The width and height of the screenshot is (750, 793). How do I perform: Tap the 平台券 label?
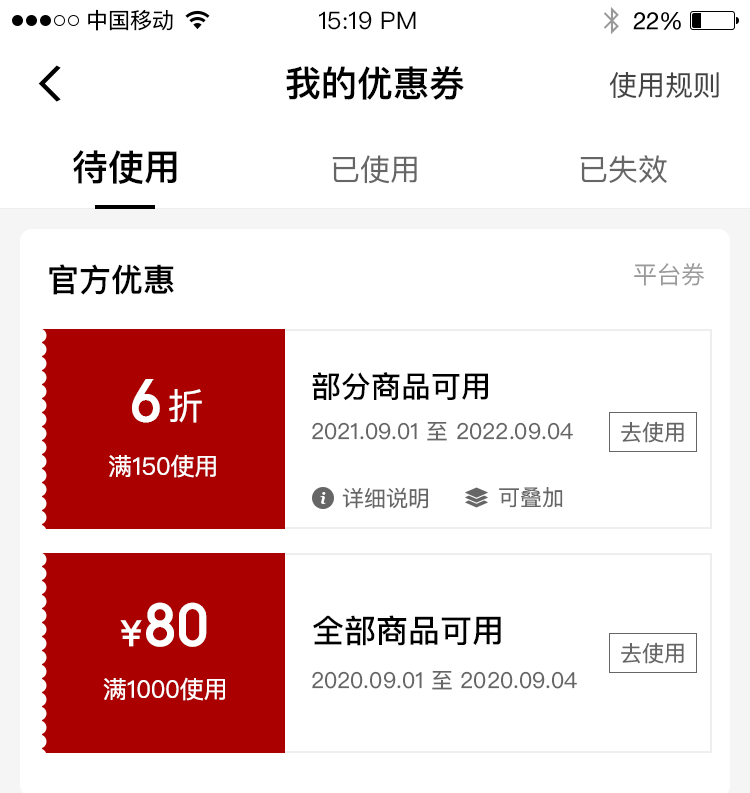668,271
